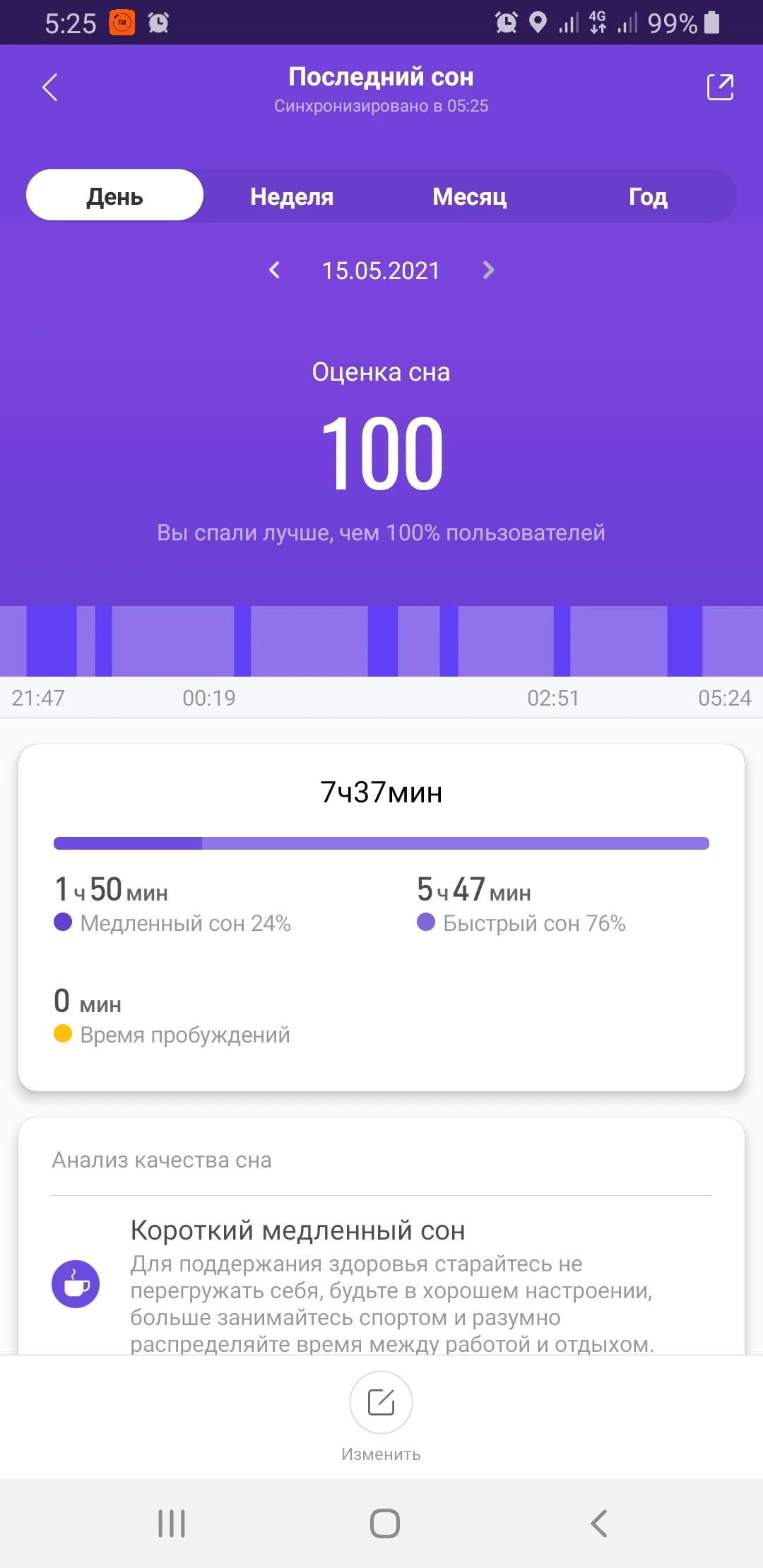Tap the location icon in the status bar

(x=539, y=23)
